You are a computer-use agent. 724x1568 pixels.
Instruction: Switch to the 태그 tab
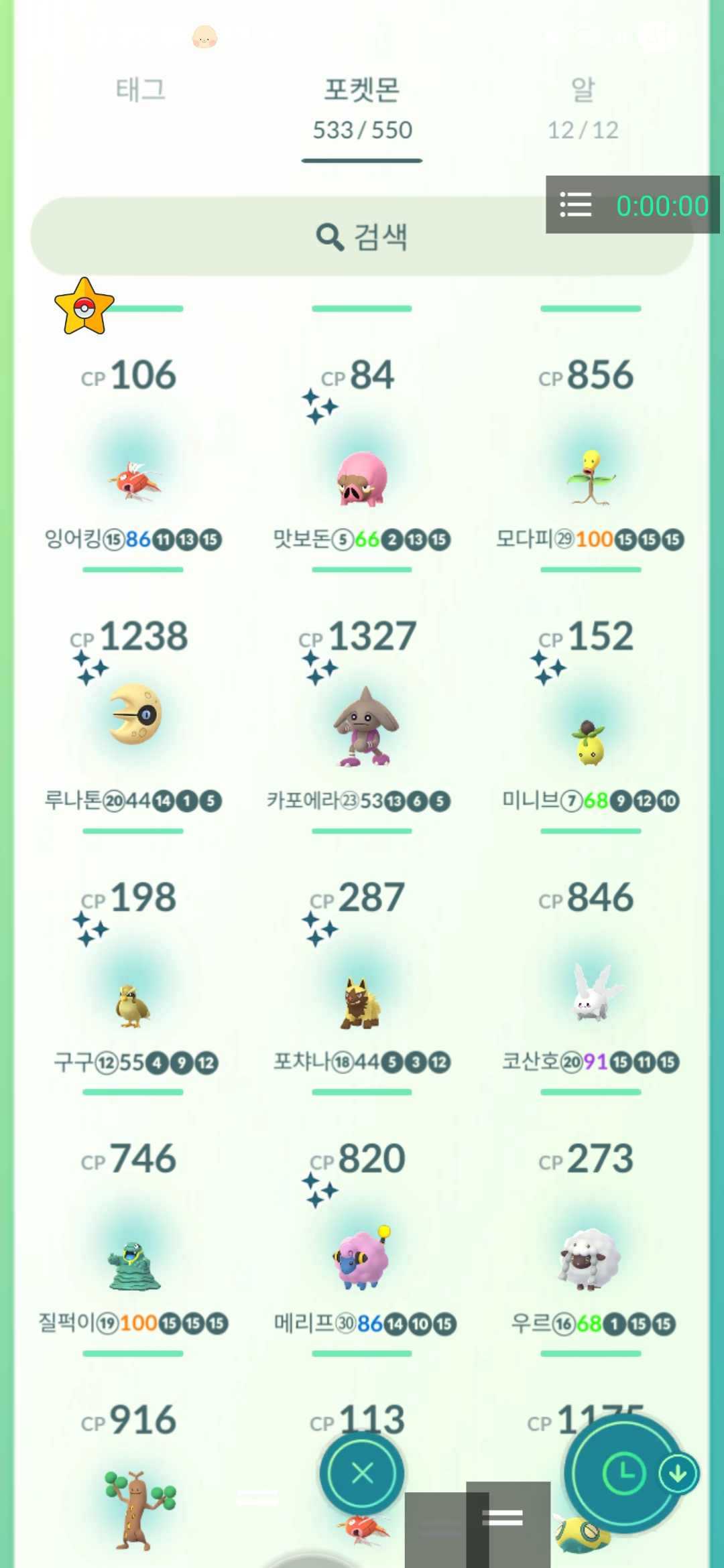[x=141, y=90]
